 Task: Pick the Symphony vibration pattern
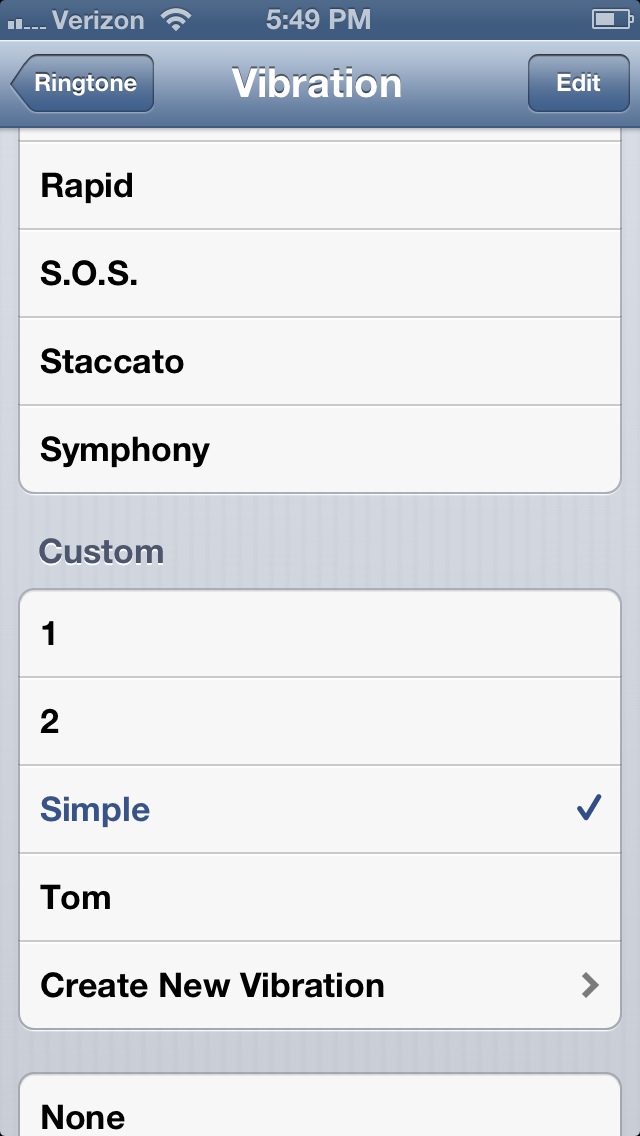(x=320, y=450)
